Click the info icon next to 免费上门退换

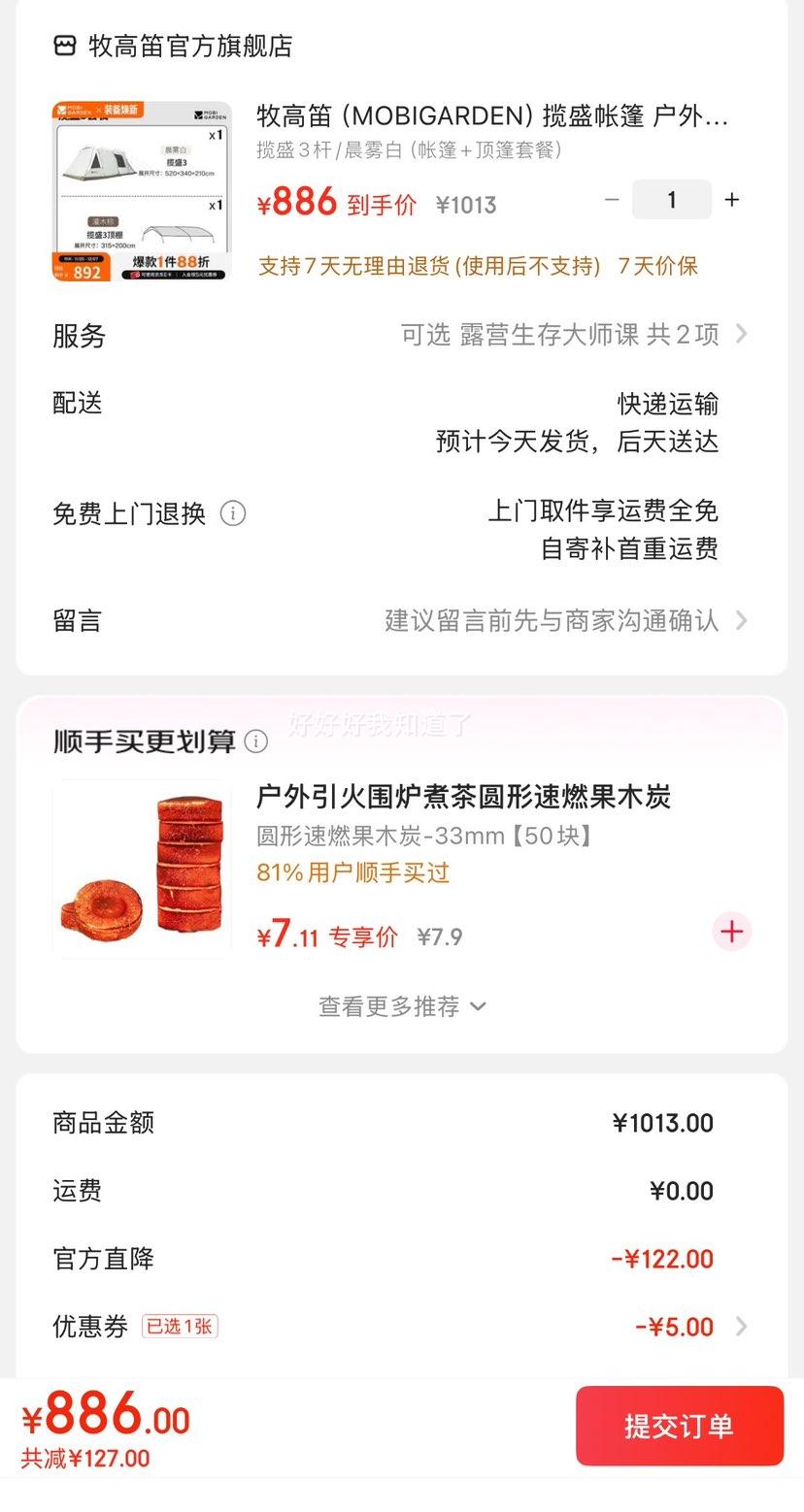click(233, 514)
